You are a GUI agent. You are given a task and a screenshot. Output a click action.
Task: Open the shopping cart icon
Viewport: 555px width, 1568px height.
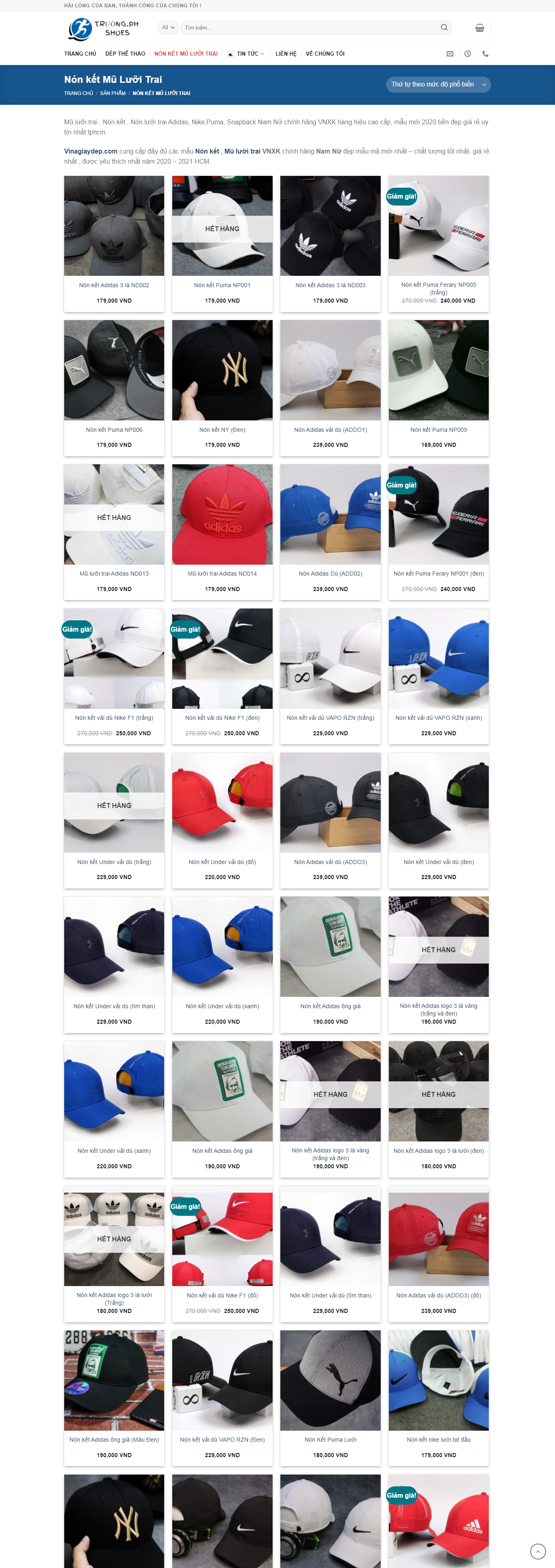point(479,27)
